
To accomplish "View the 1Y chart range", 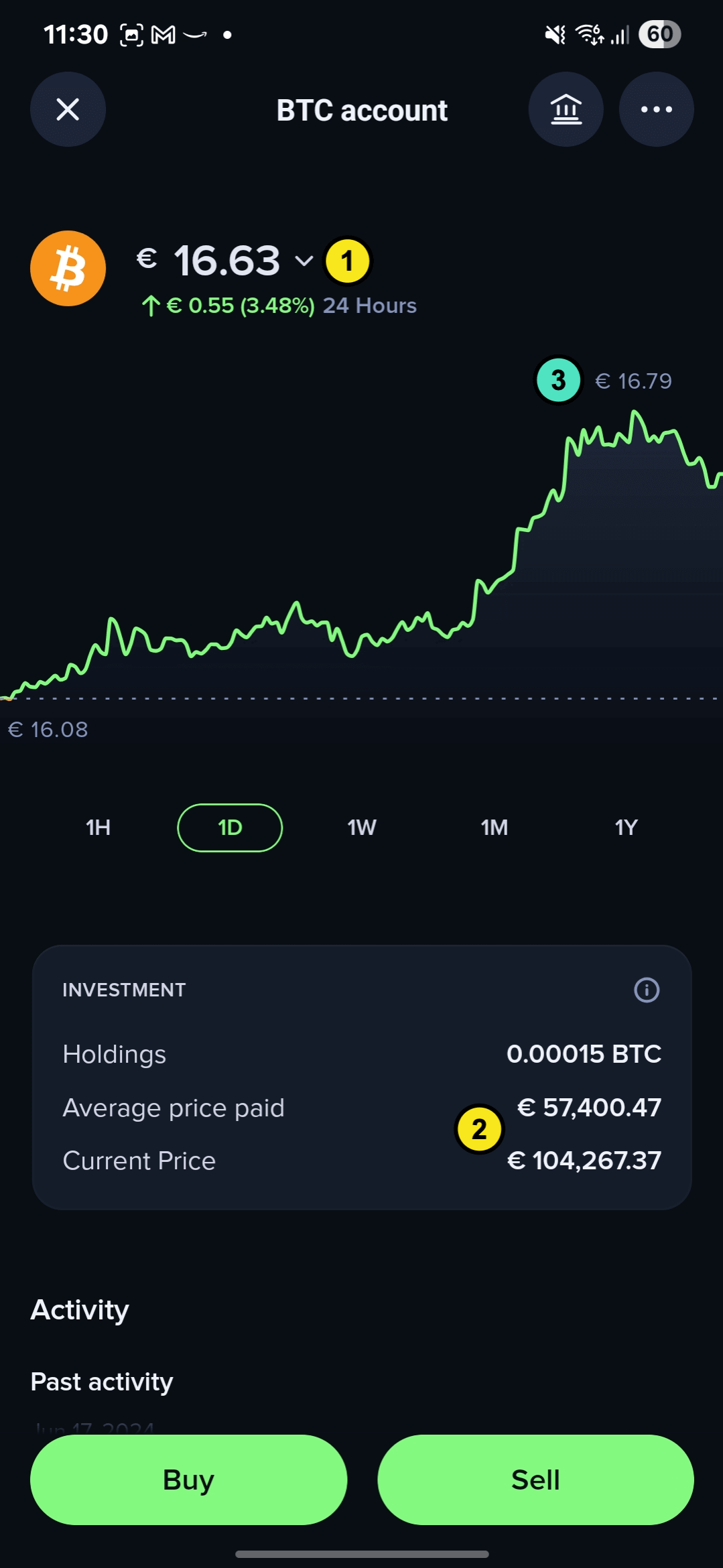I will tap(626, 828).
